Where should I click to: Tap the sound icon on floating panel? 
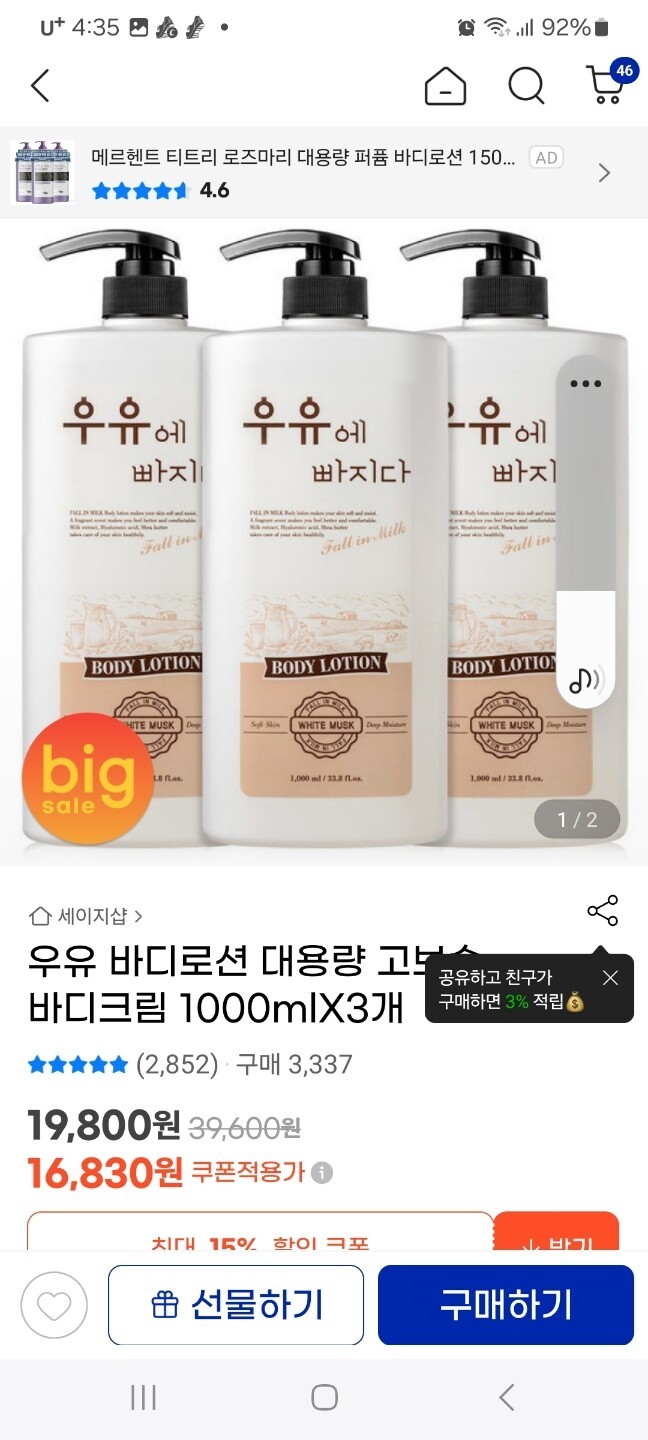pos(585,680)
